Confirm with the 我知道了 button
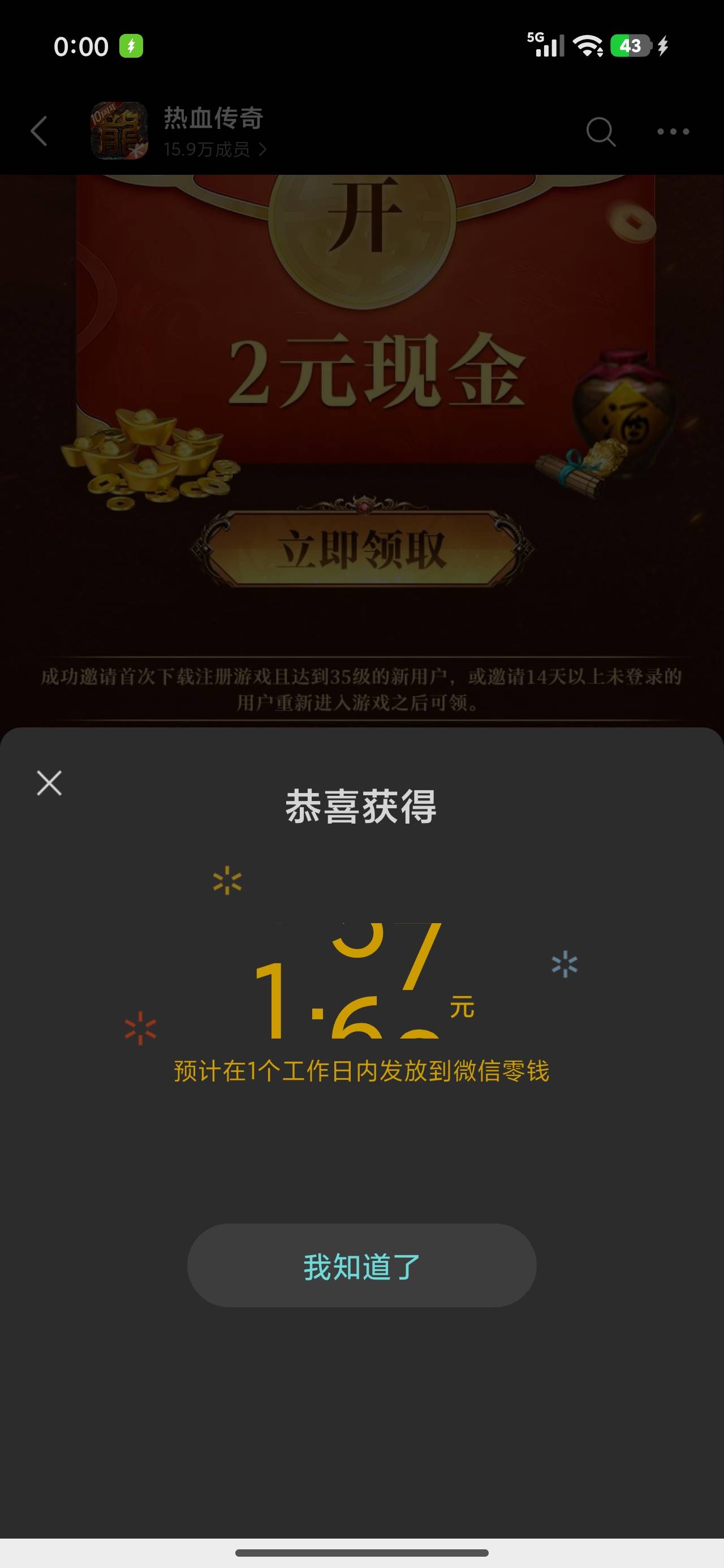Image resolution: width=724 pixels, height=1568 pixels. (361, 1265)
